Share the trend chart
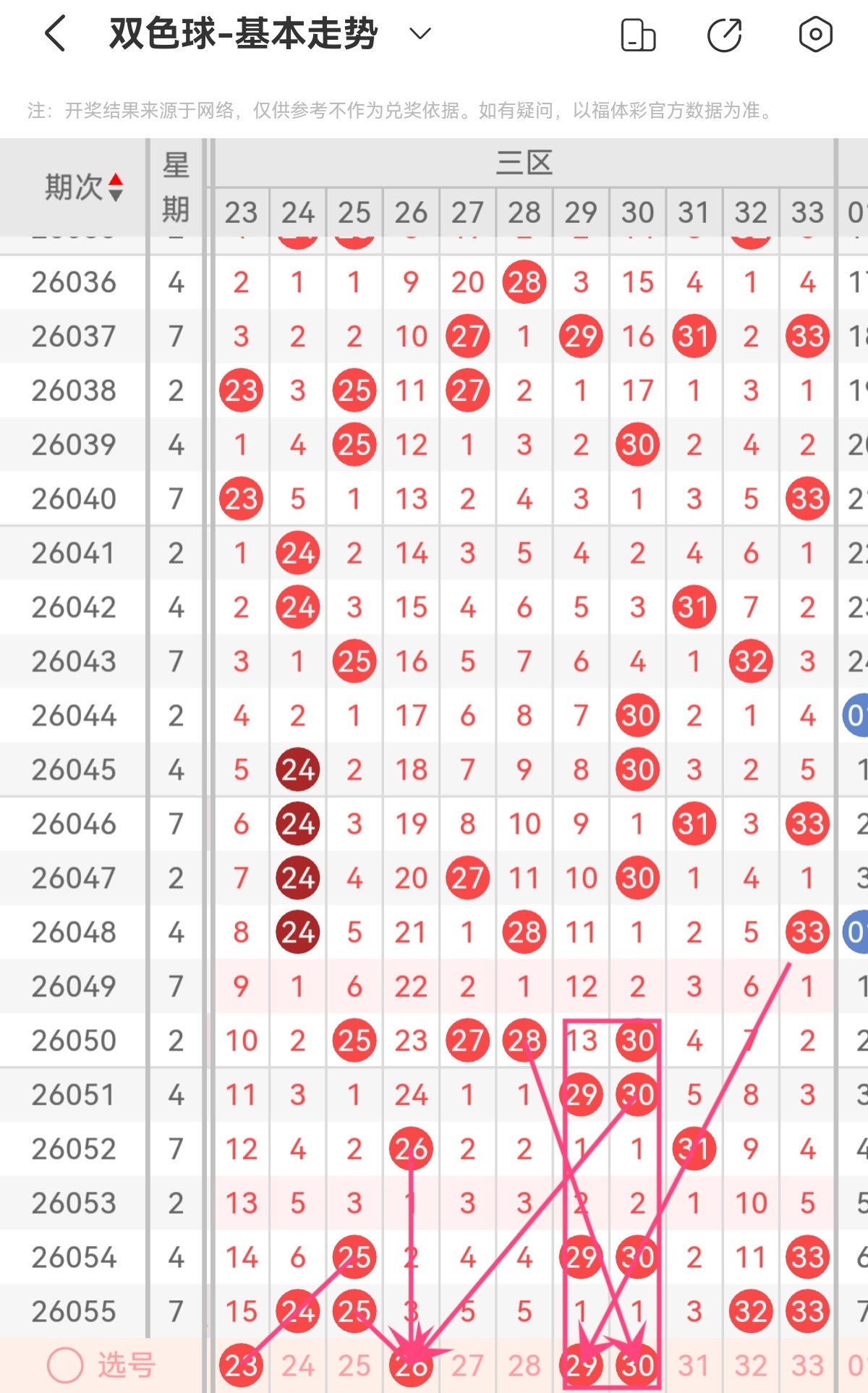 pyautogui.click(x=725, y=35)
